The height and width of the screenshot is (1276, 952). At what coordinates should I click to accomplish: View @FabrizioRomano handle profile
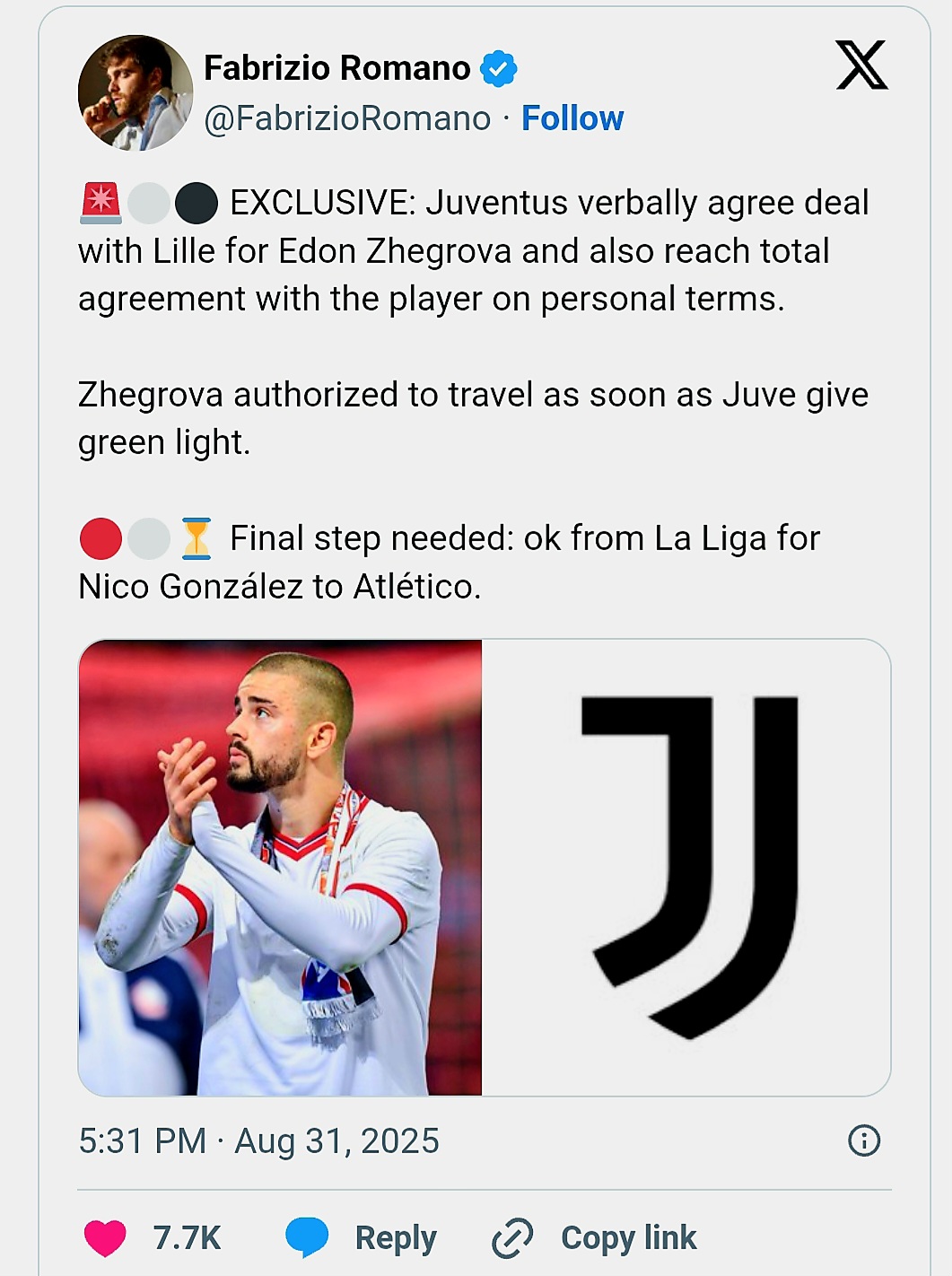tap(347, 118)
